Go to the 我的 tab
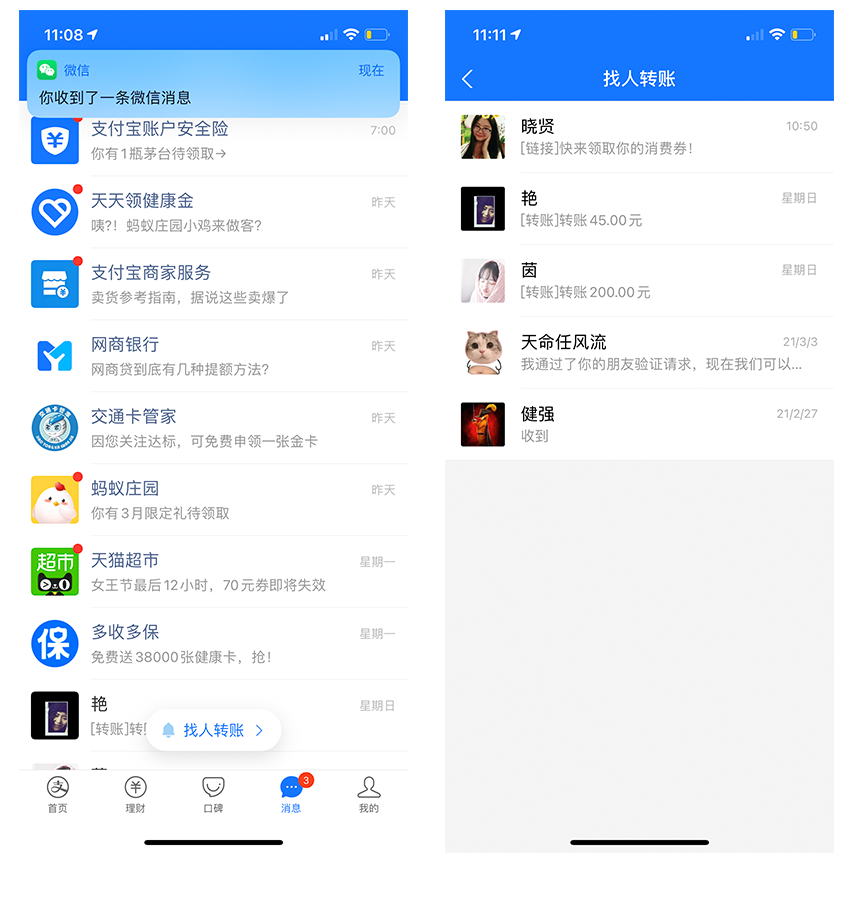This screenshot has width=863, height=914. pos(368,794)
